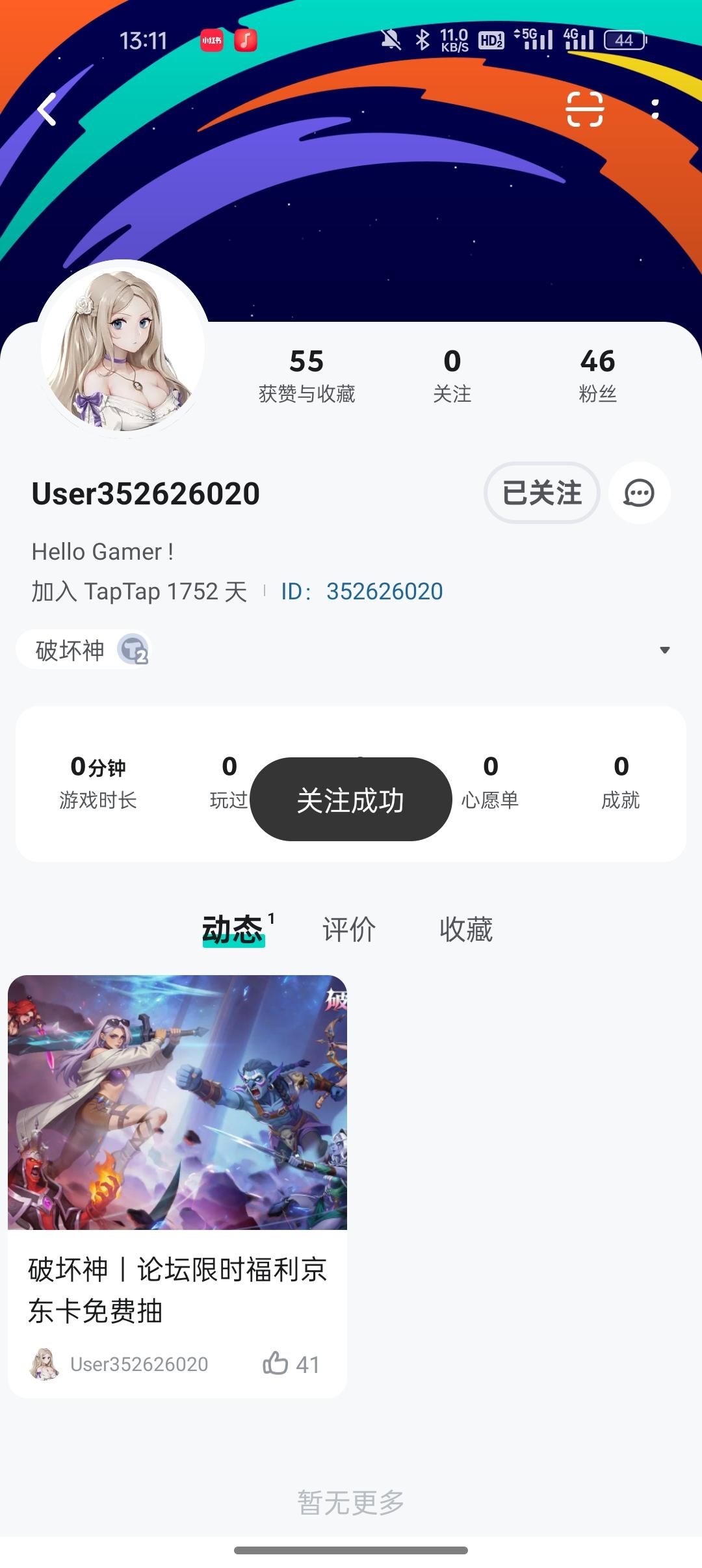Like the 破坏神 forum giveaway post
This screenshot has height=1568, width=702.
pyautogui.click(x=276, y=1363)
